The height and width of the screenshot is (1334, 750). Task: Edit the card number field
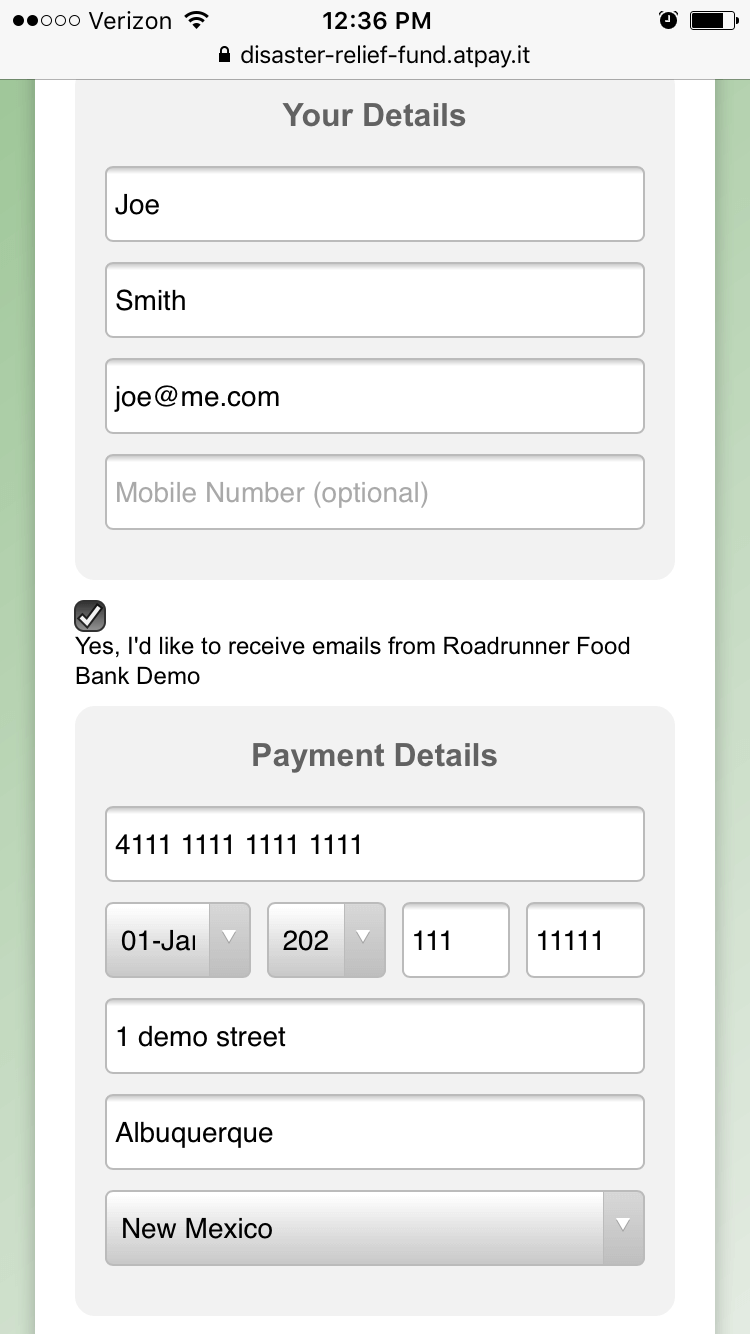(x=375, y=844)
